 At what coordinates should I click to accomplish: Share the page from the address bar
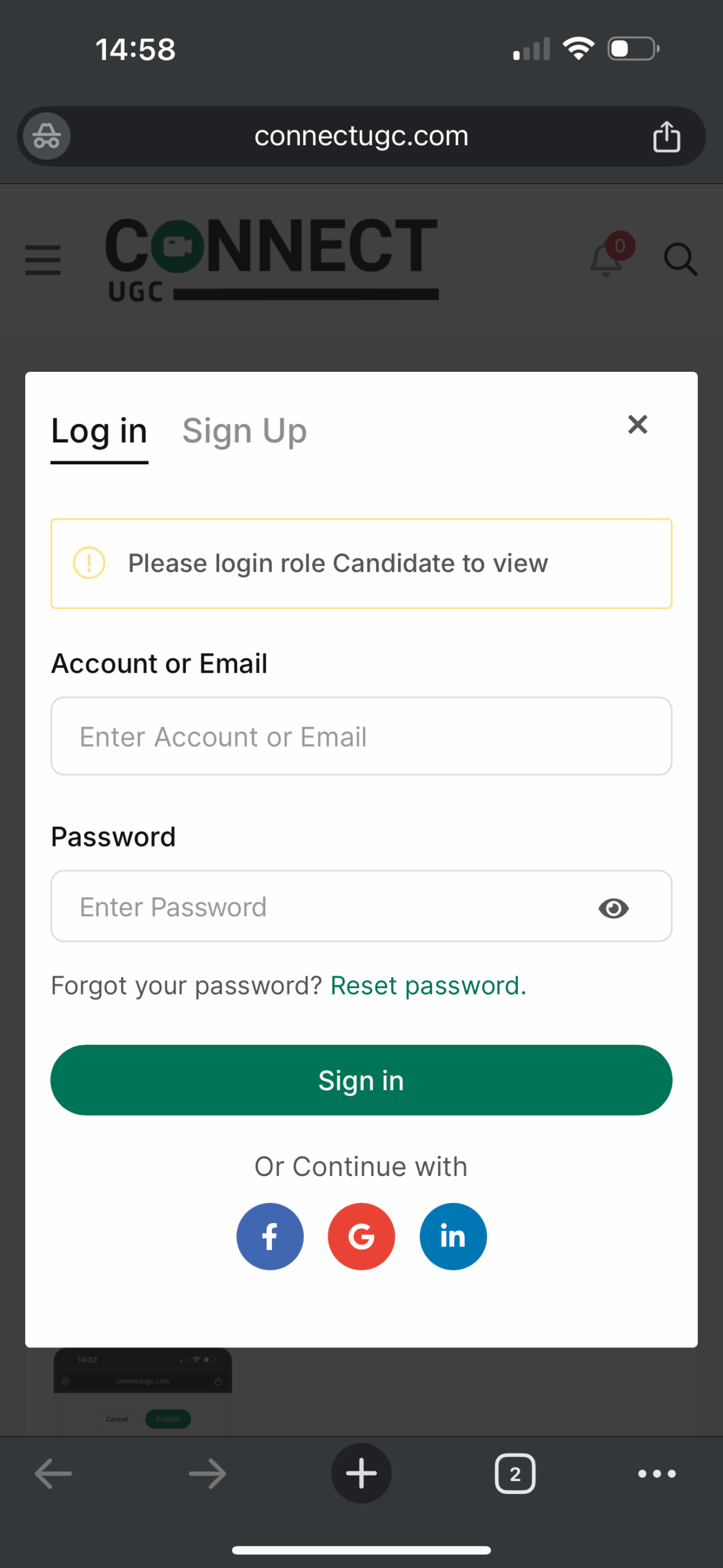click(667, 136)
